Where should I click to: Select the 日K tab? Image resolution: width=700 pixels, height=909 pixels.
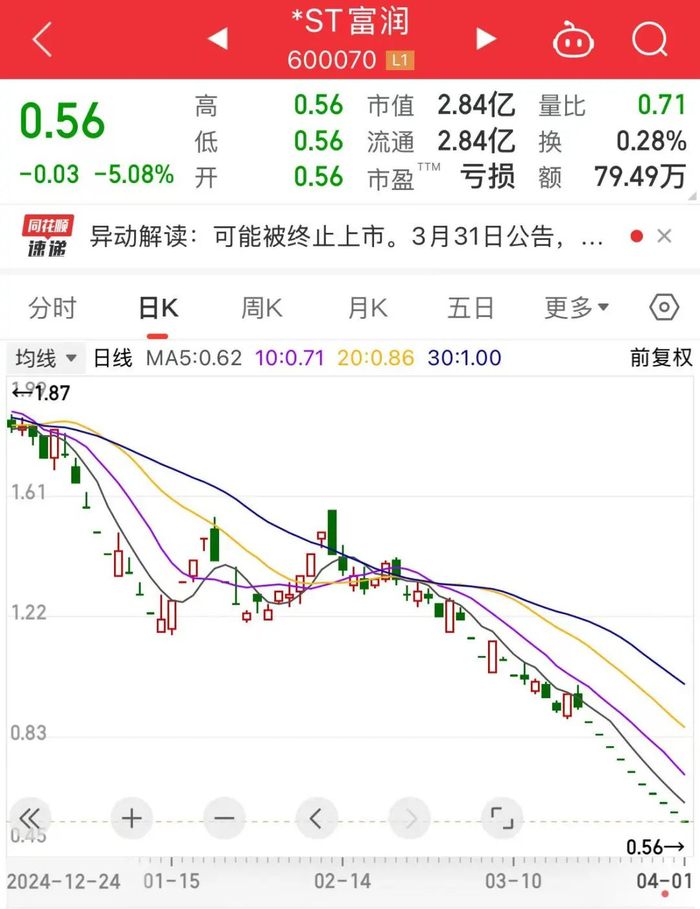[158, 308]
